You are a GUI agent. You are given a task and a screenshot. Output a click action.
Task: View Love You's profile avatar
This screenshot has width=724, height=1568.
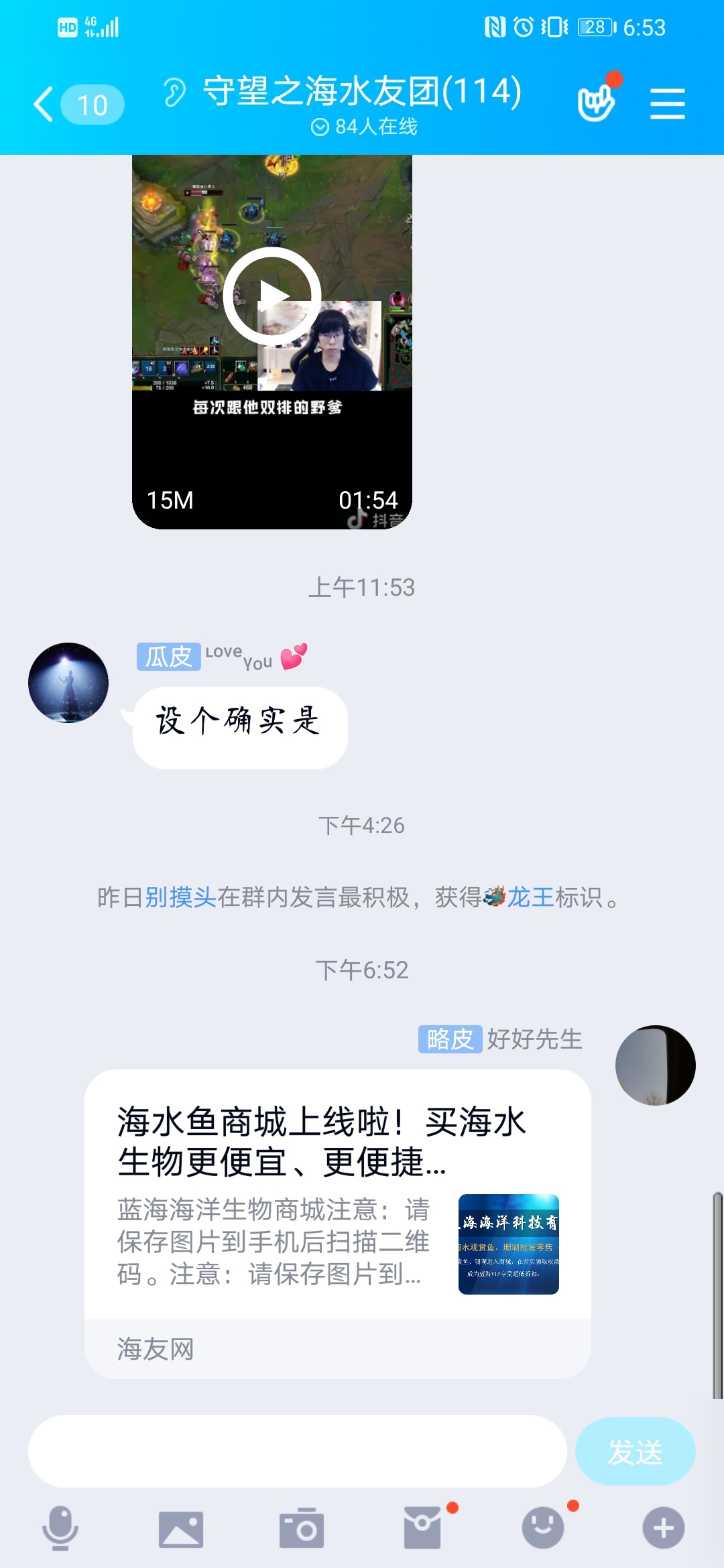(68, 683)
